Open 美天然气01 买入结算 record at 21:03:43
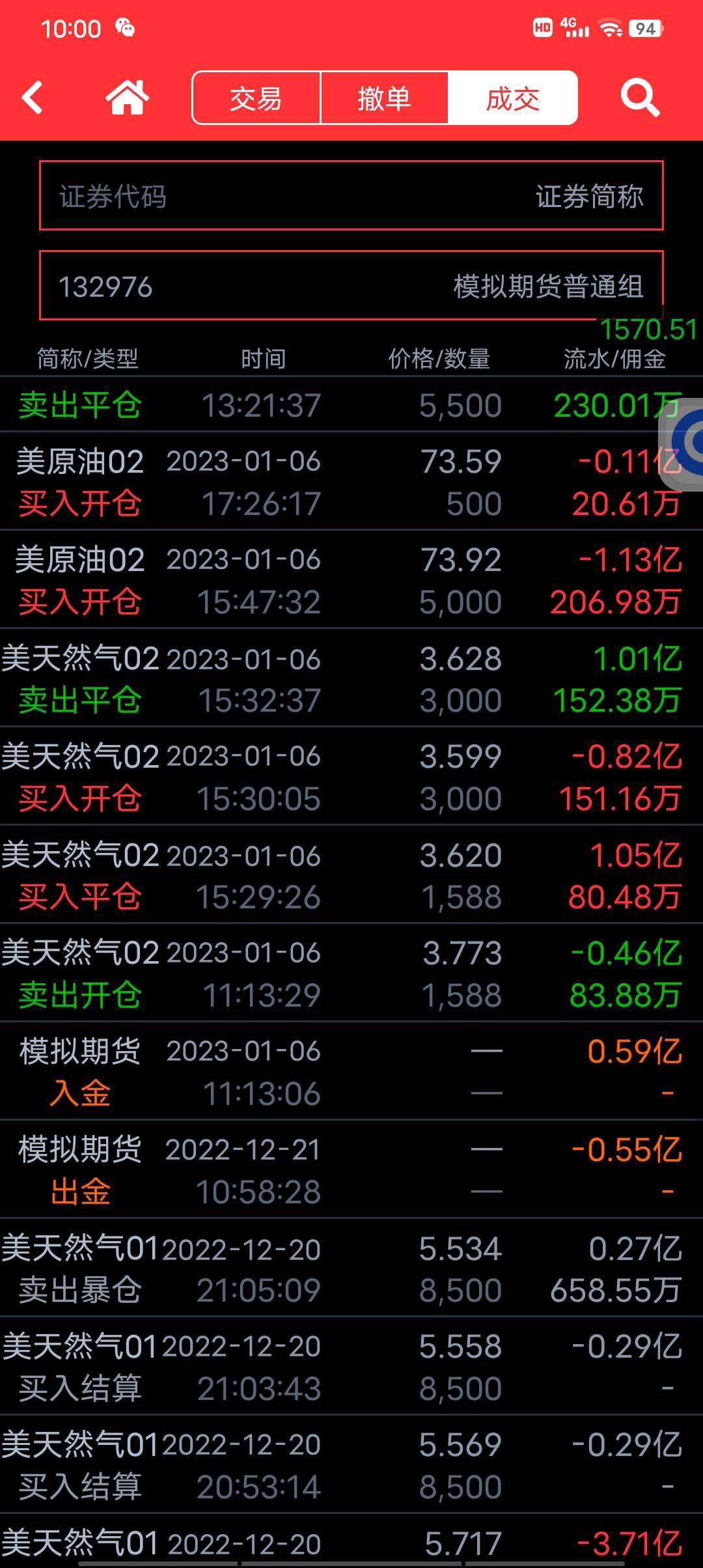The image size is (703, 1568). tap(351, 1367)
